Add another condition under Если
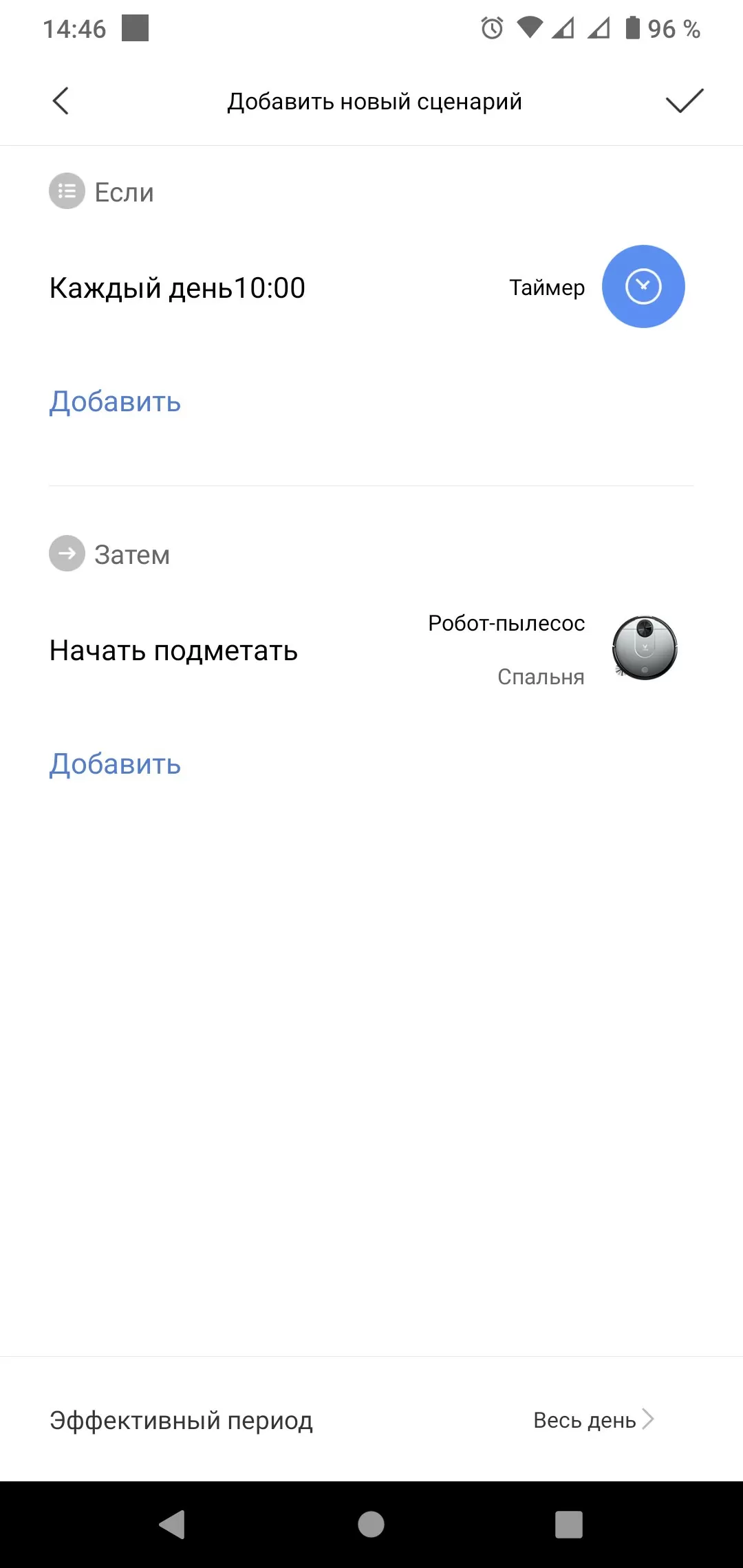This screenshot has width=743, height=1568. pos(115,402)
